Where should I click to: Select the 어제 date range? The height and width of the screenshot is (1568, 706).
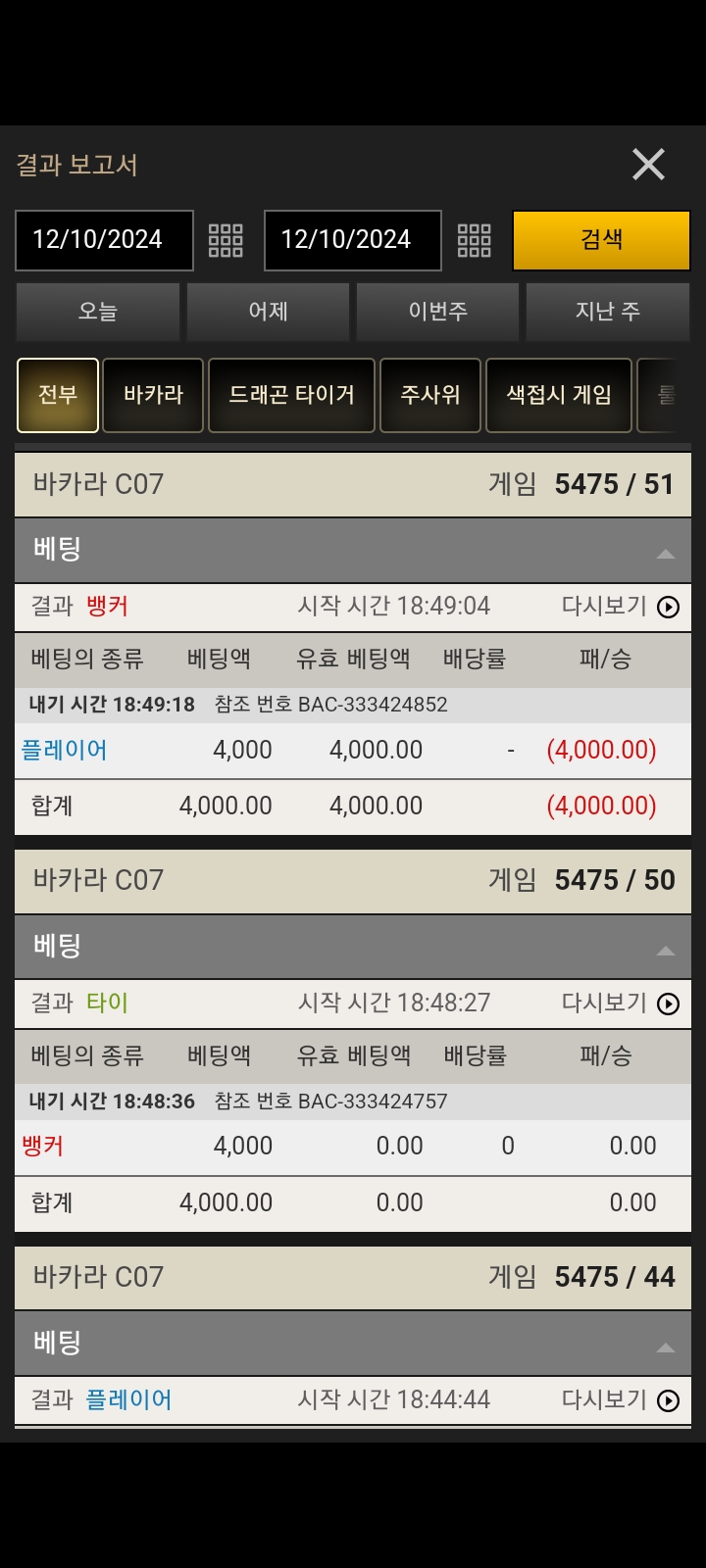268,312
